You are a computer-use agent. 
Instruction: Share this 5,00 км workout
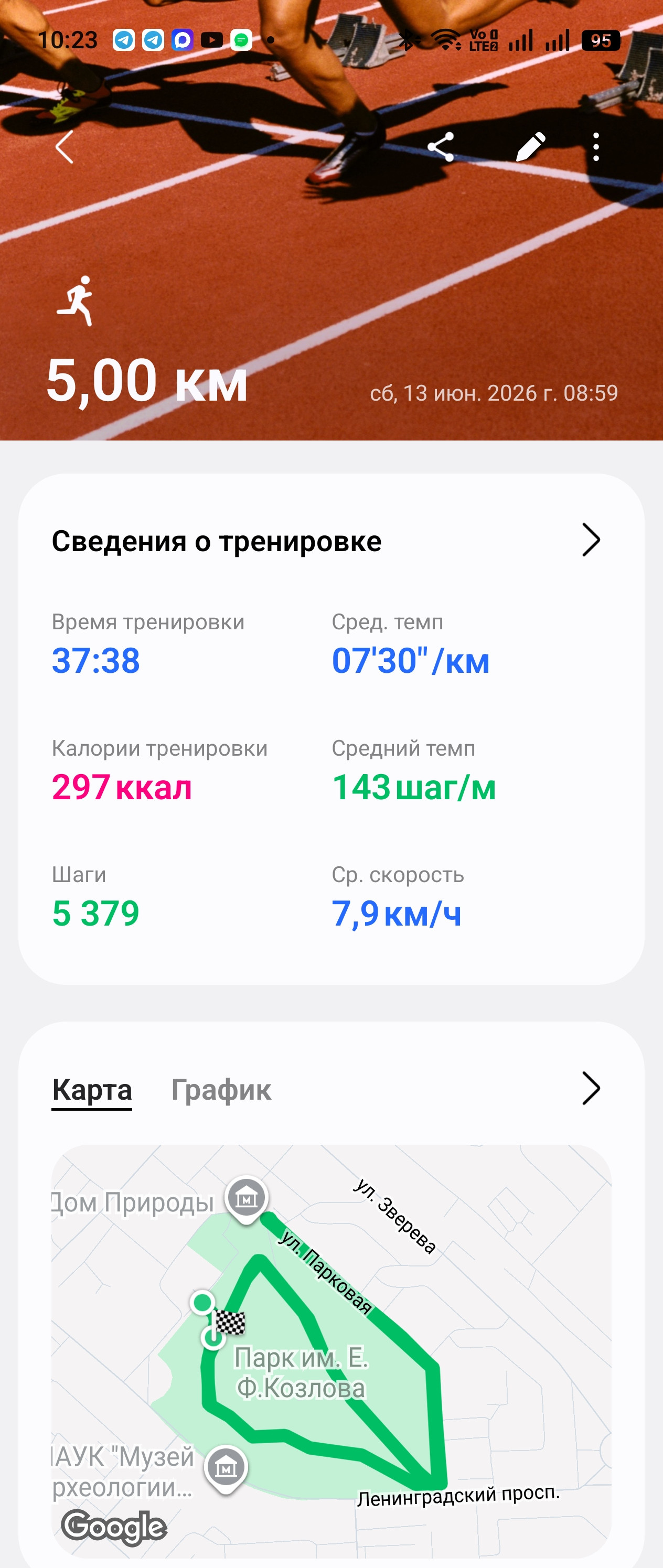[x=441, y=147]
